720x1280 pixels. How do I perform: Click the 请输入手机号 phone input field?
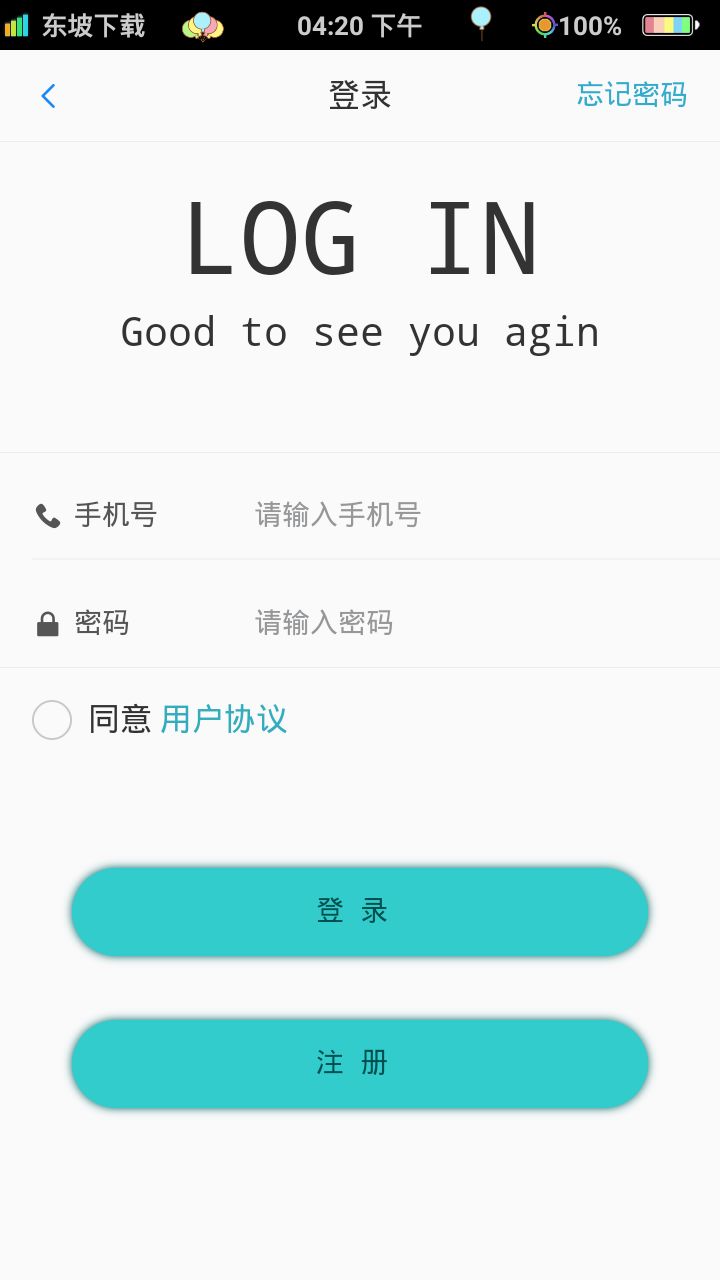pyautogui.click(x=336, y=514)
